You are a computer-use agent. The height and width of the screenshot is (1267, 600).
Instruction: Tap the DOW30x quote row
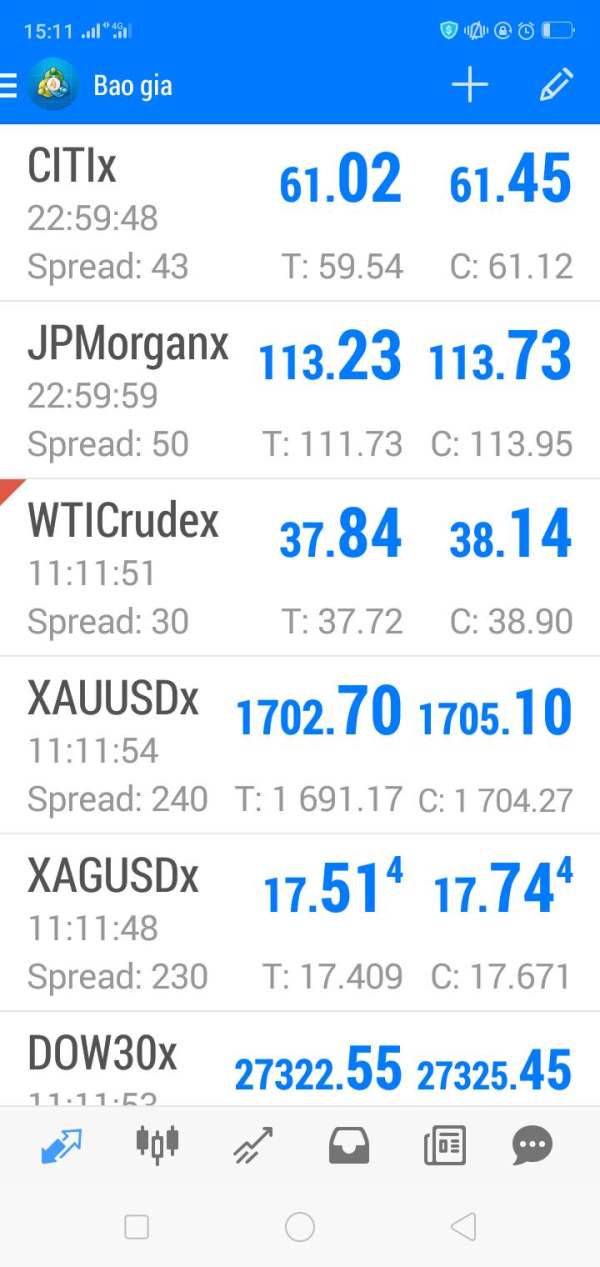300,1059
